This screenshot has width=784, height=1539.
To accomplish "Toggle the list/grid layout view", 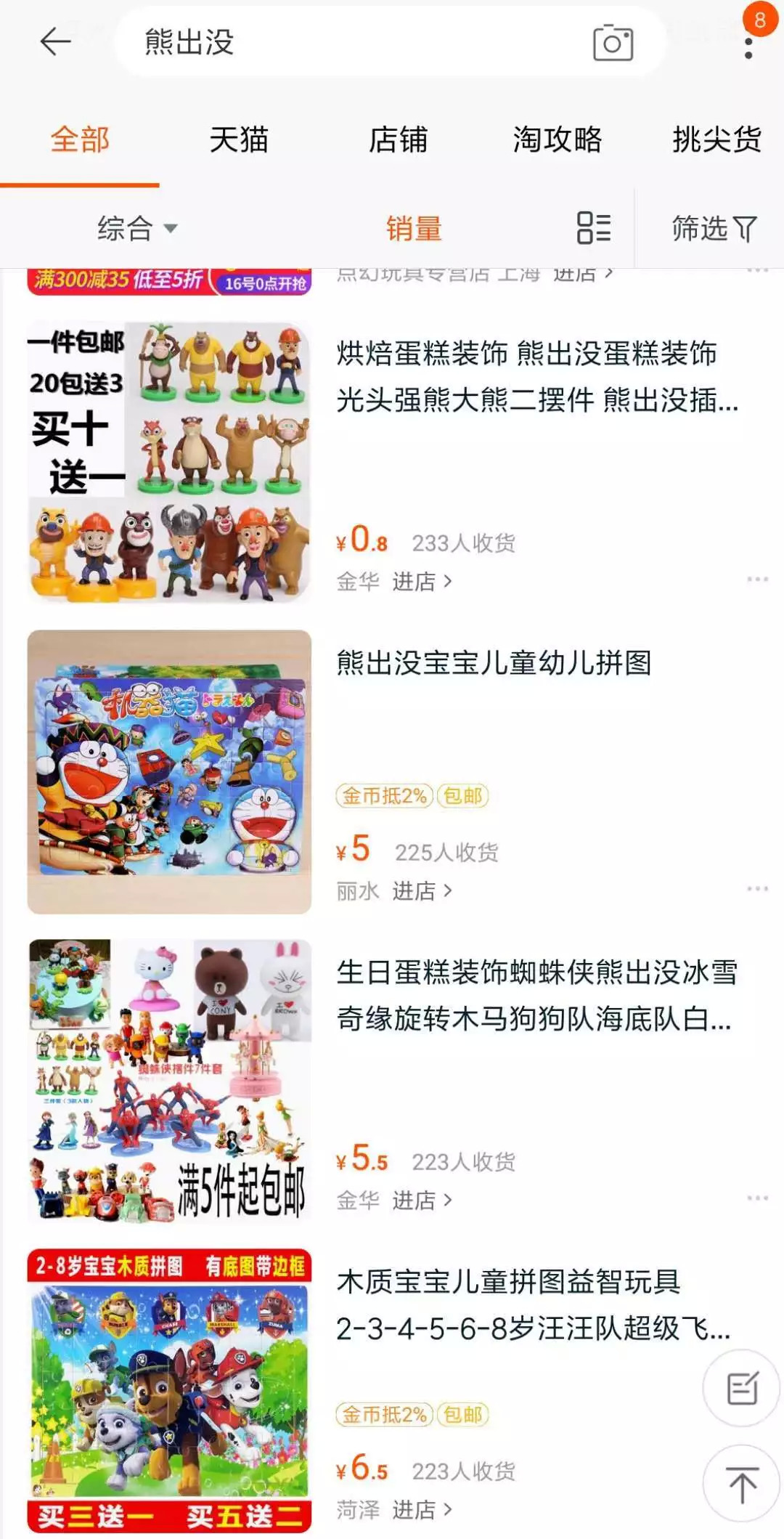I will 593,228.
